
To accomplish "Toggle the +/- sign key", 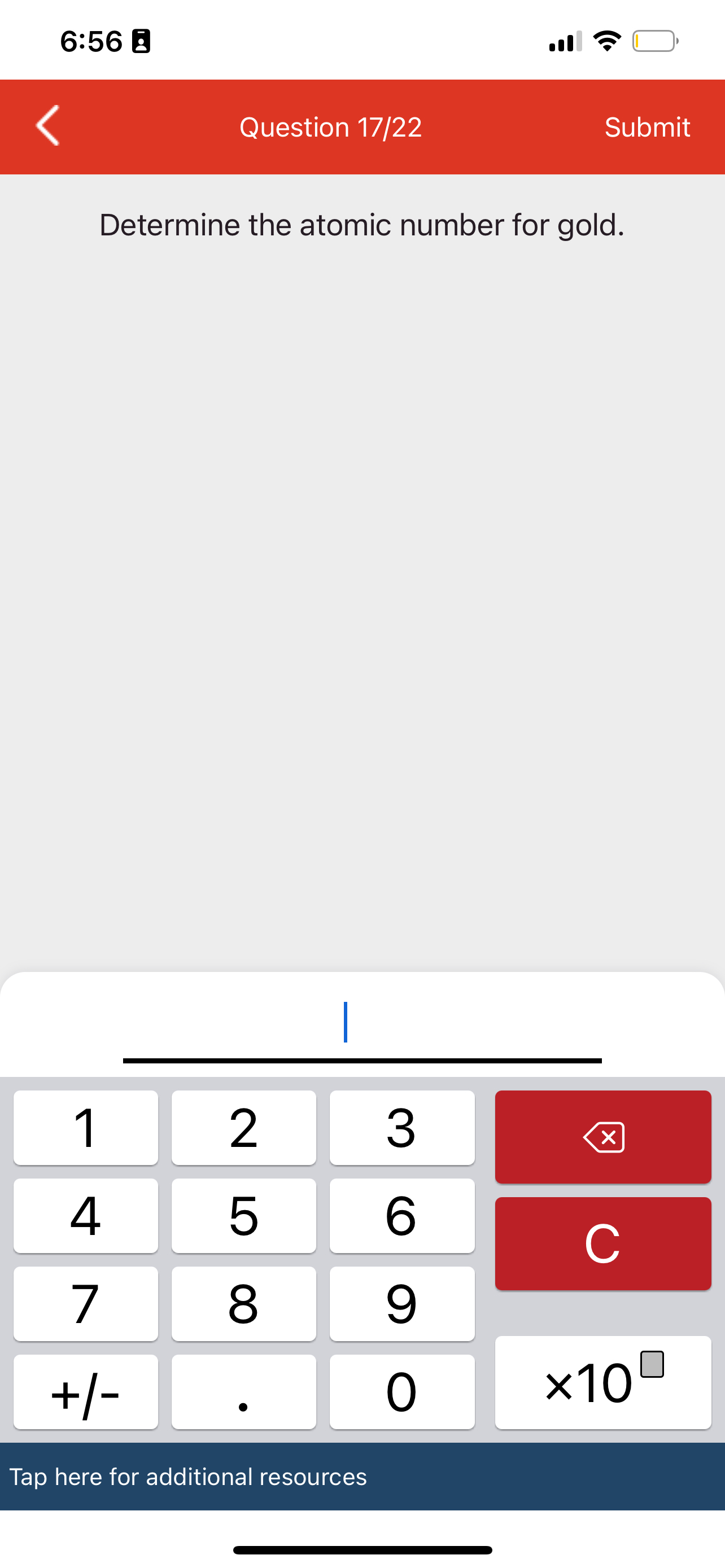I will pos(86,1391).
